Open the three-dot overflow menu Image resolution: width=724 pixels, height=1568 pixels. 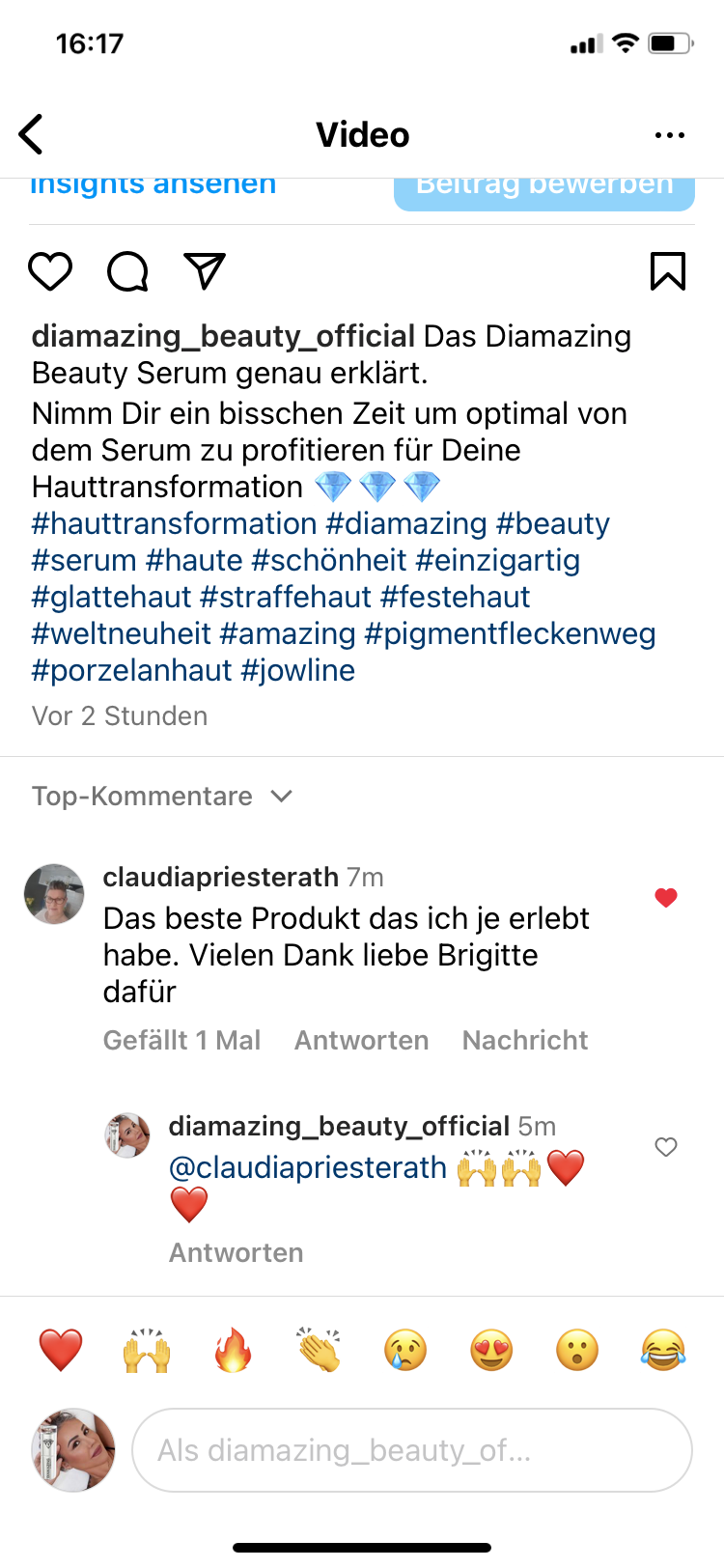[669, 135]
